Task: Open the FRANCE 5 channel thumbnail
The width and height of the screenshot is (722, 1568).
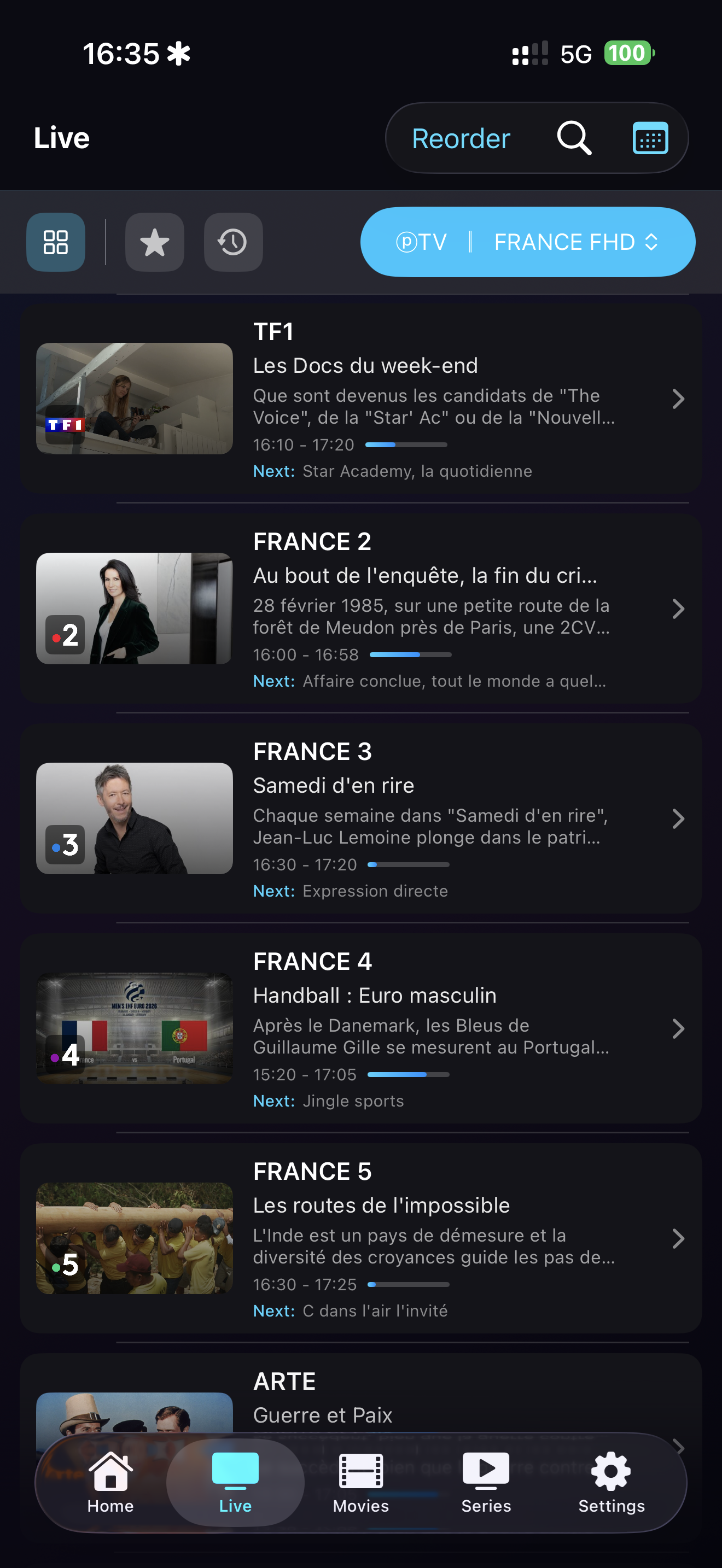Action: 134,1239
